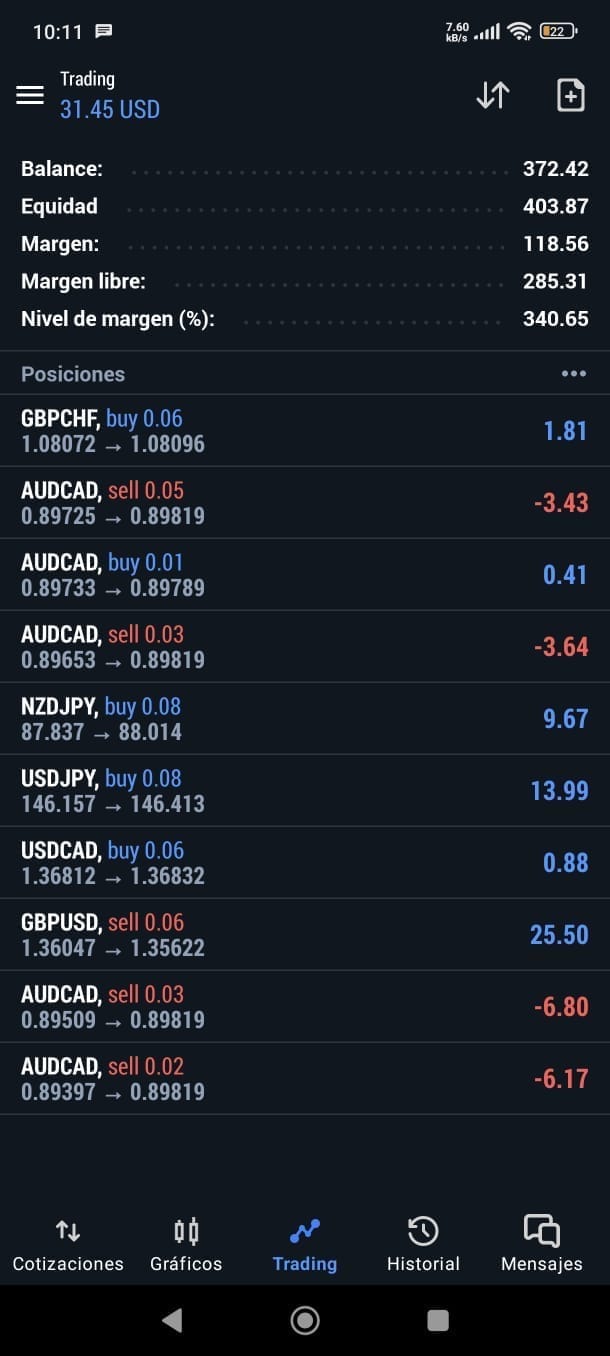Switch to the Cotizaciones tab
Screen dimensions: 610x1356
pyautogui.click(x=68, y=1245)
